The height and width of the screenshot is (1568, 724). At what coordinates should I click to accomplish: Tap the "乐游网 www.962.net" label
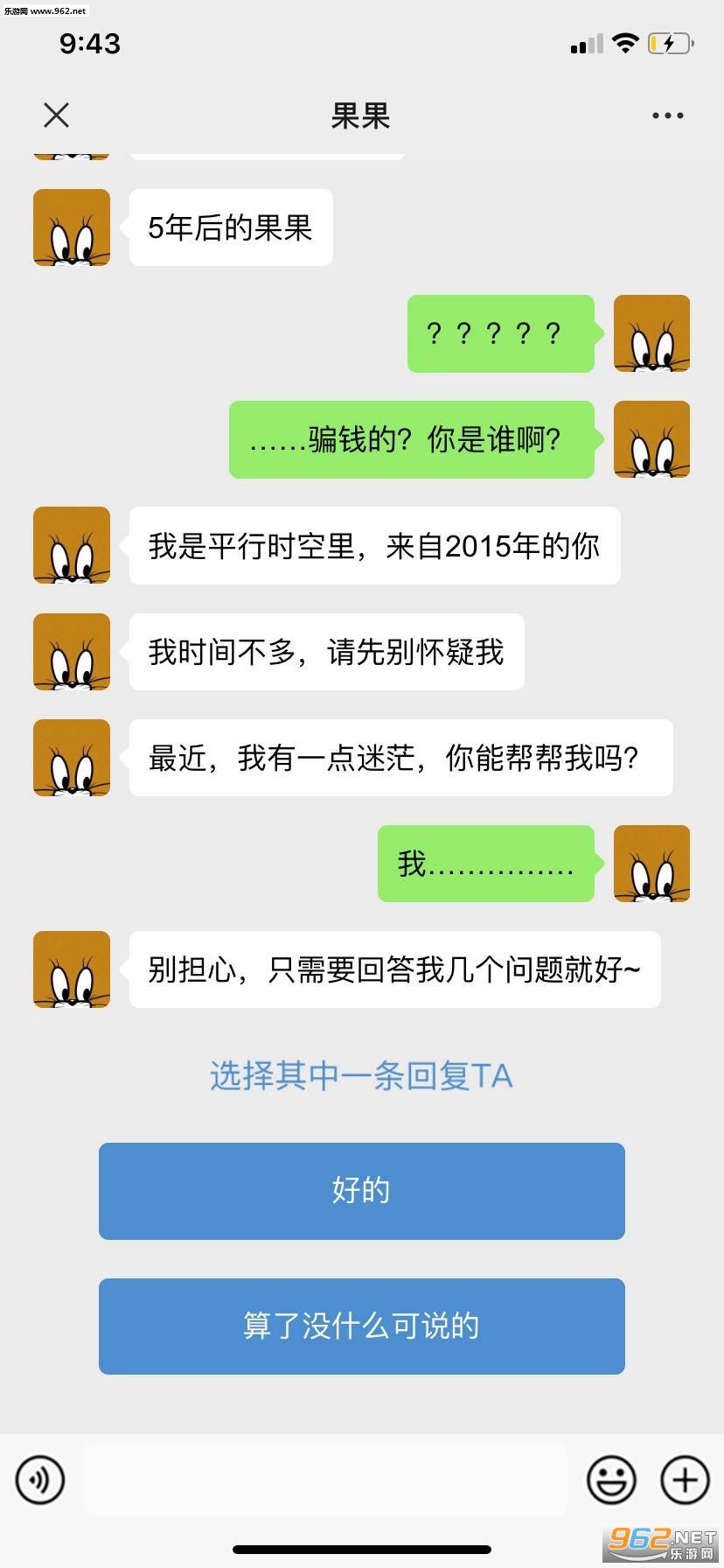point(45,12)
